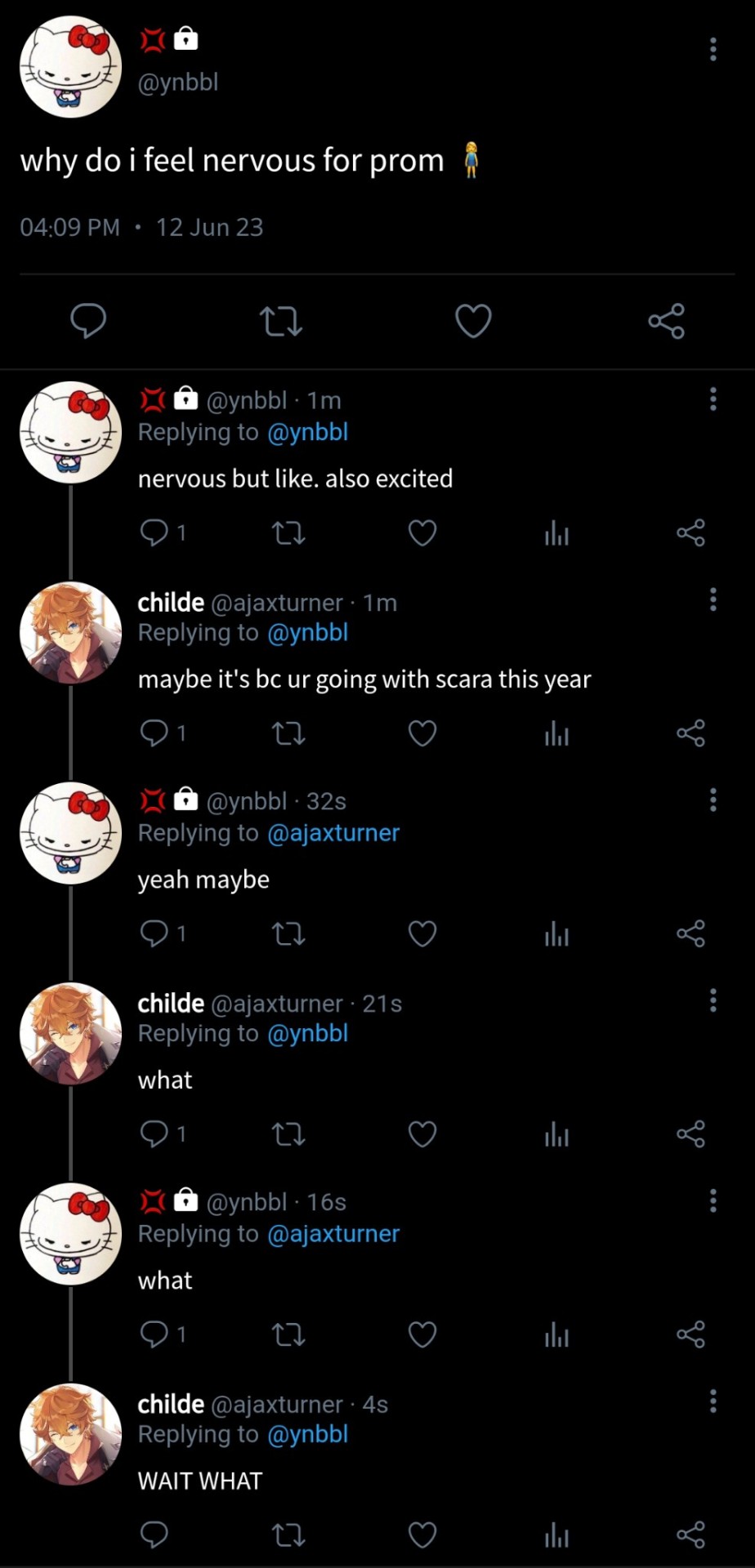Screen dimensions: 755x1568
Task: Reply to the main prom tweet
Action: pos(88,320)
